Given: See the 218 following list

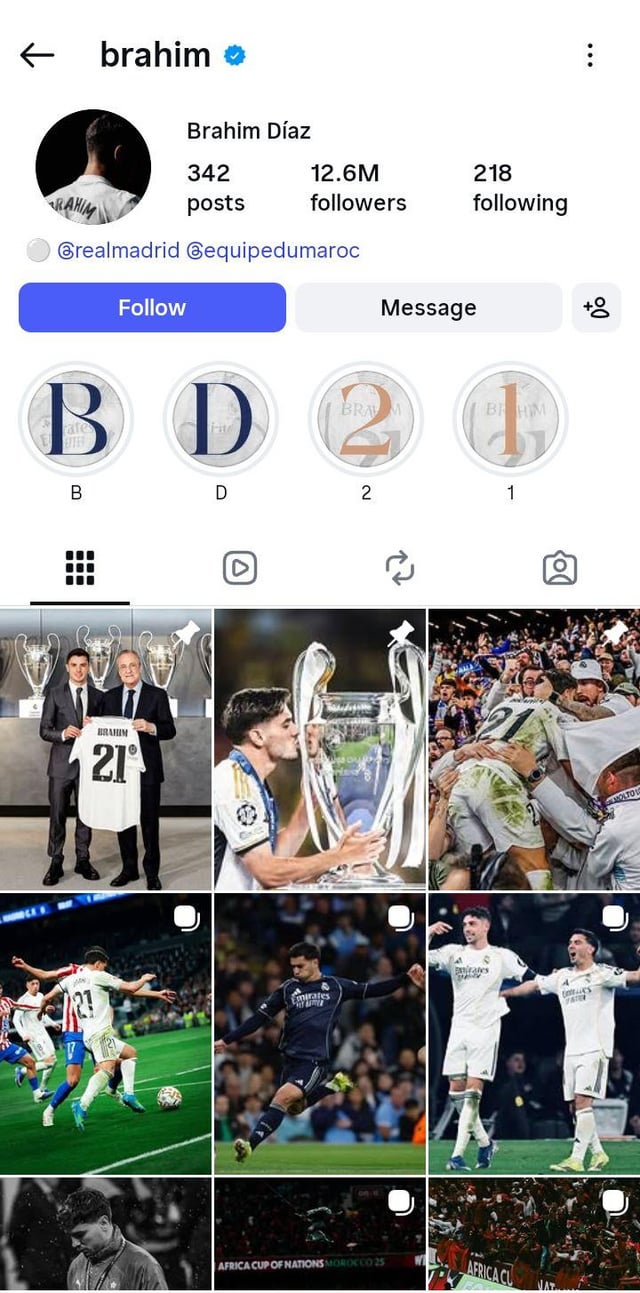Looking at the screenshot, I should [520, 188].
